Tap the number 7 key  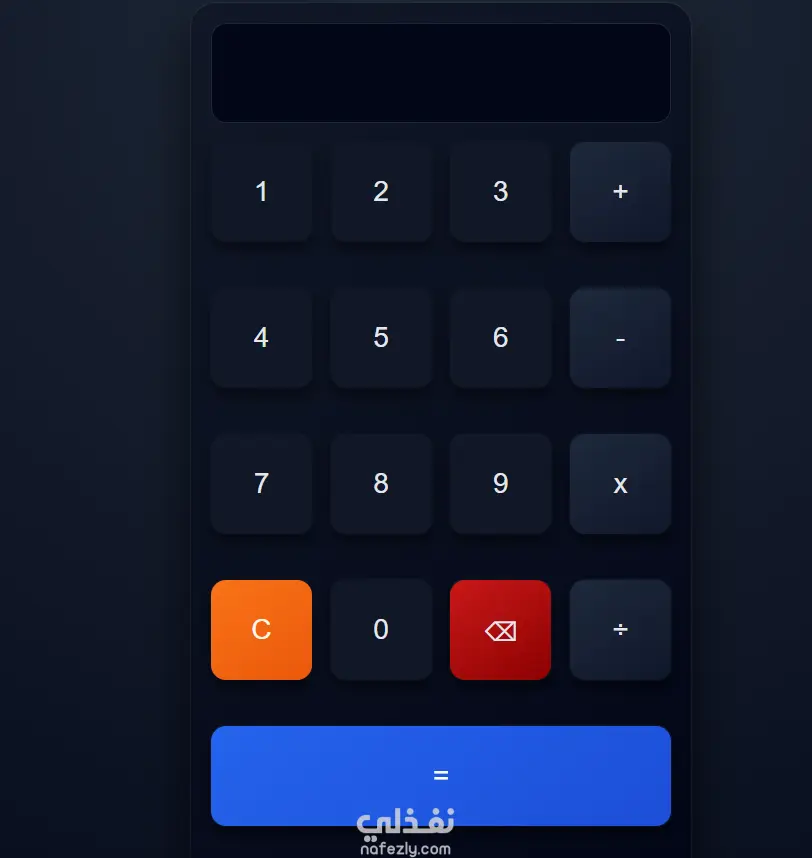(261, 483)
